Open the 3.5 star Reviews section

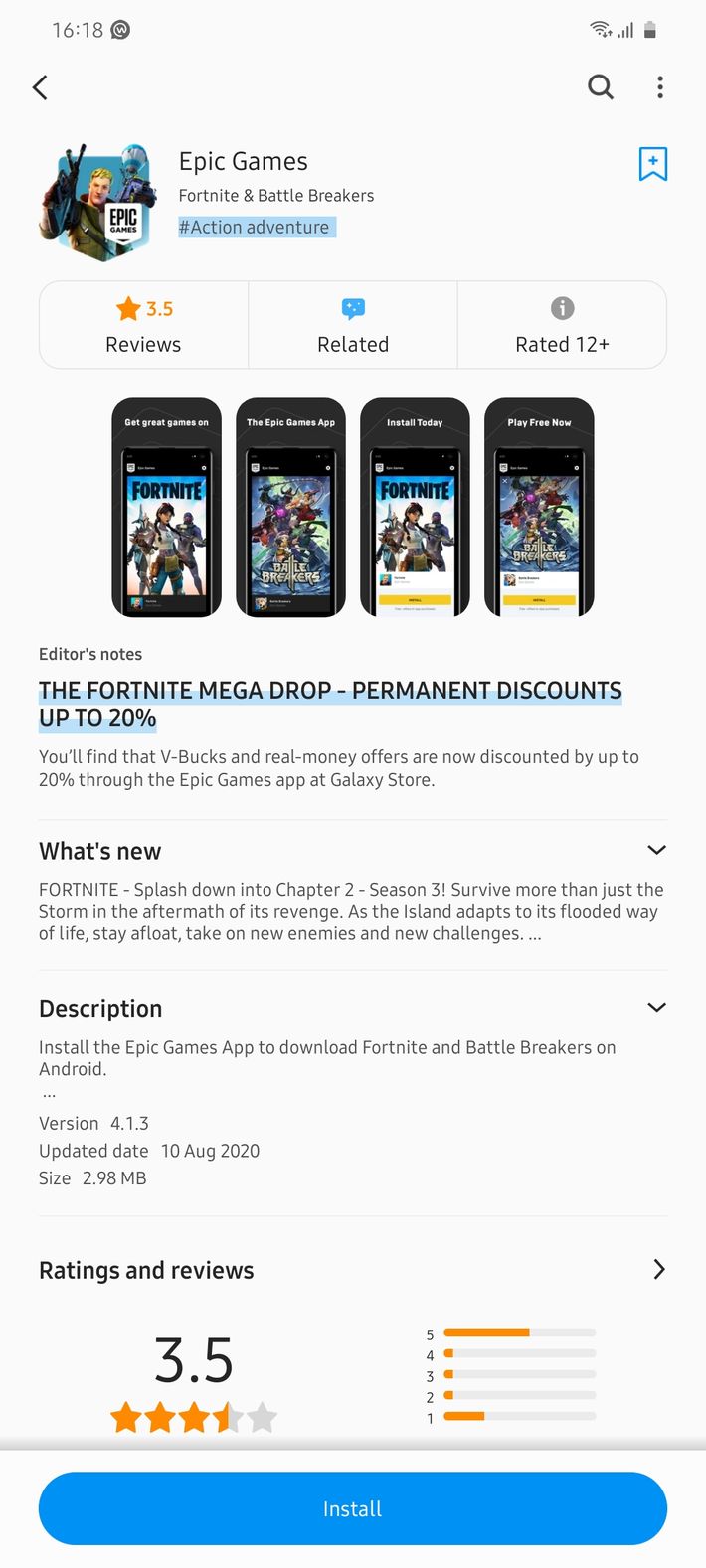(x=143, y=325)
